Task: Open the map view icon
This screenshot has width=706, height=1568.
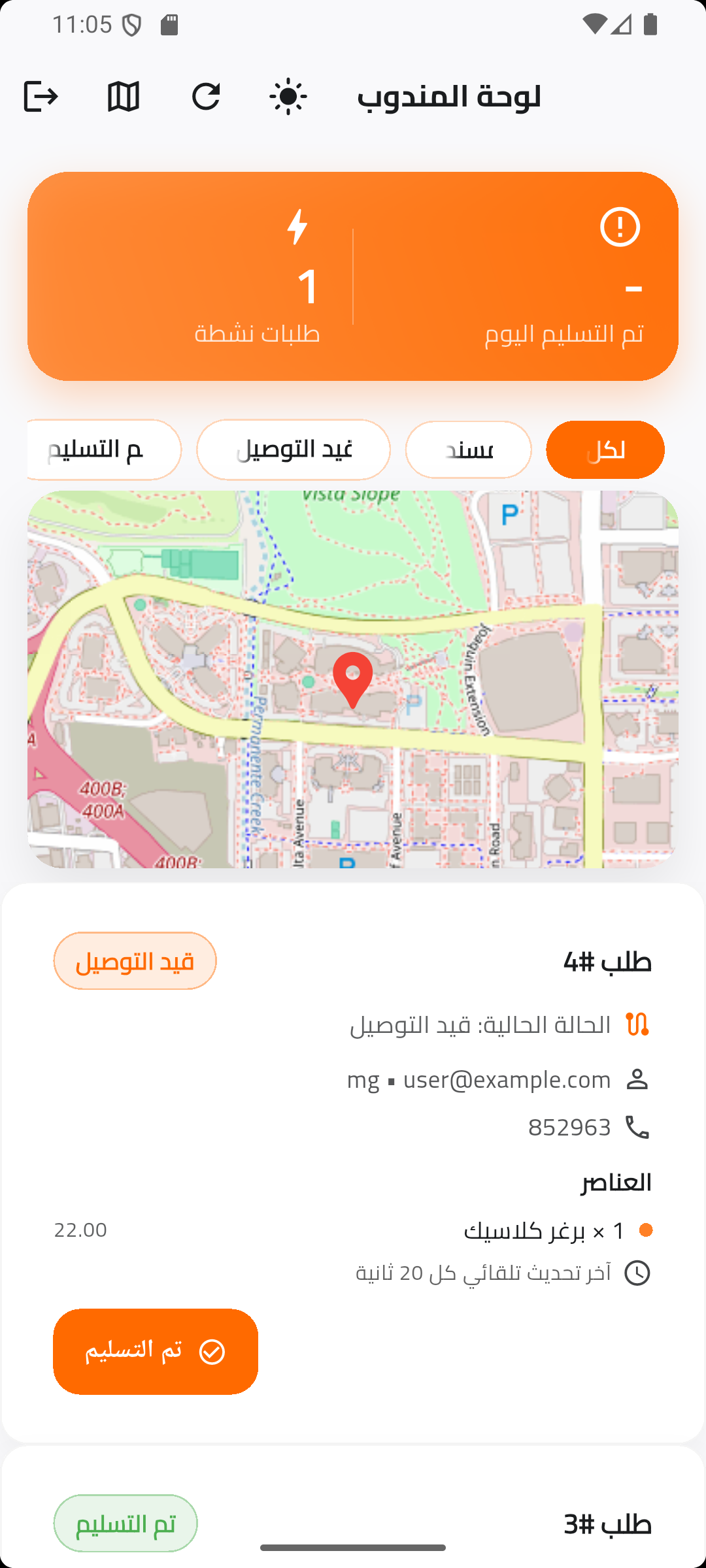Action: pyautogui.click(x=123, y=97)
